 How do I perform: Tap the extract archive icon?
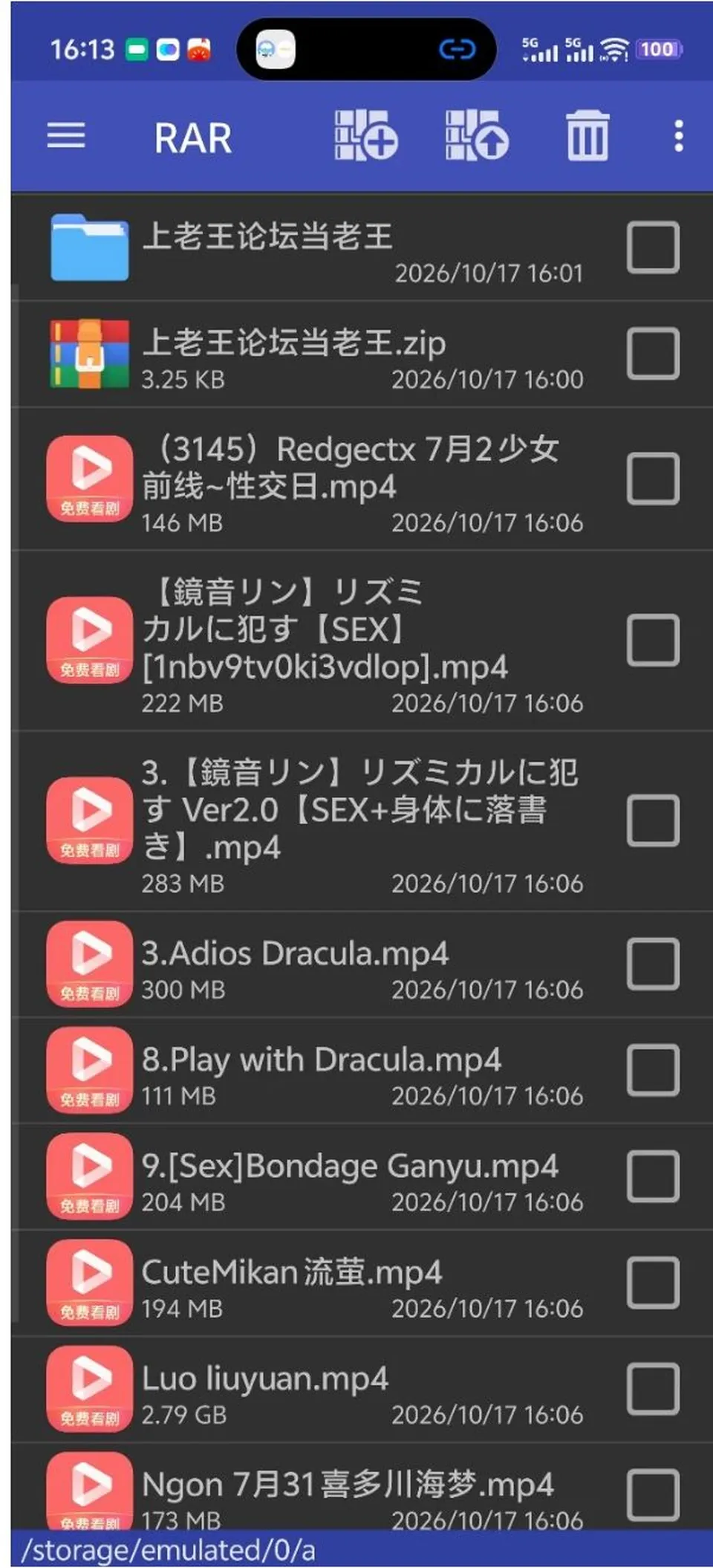[477, 136]
